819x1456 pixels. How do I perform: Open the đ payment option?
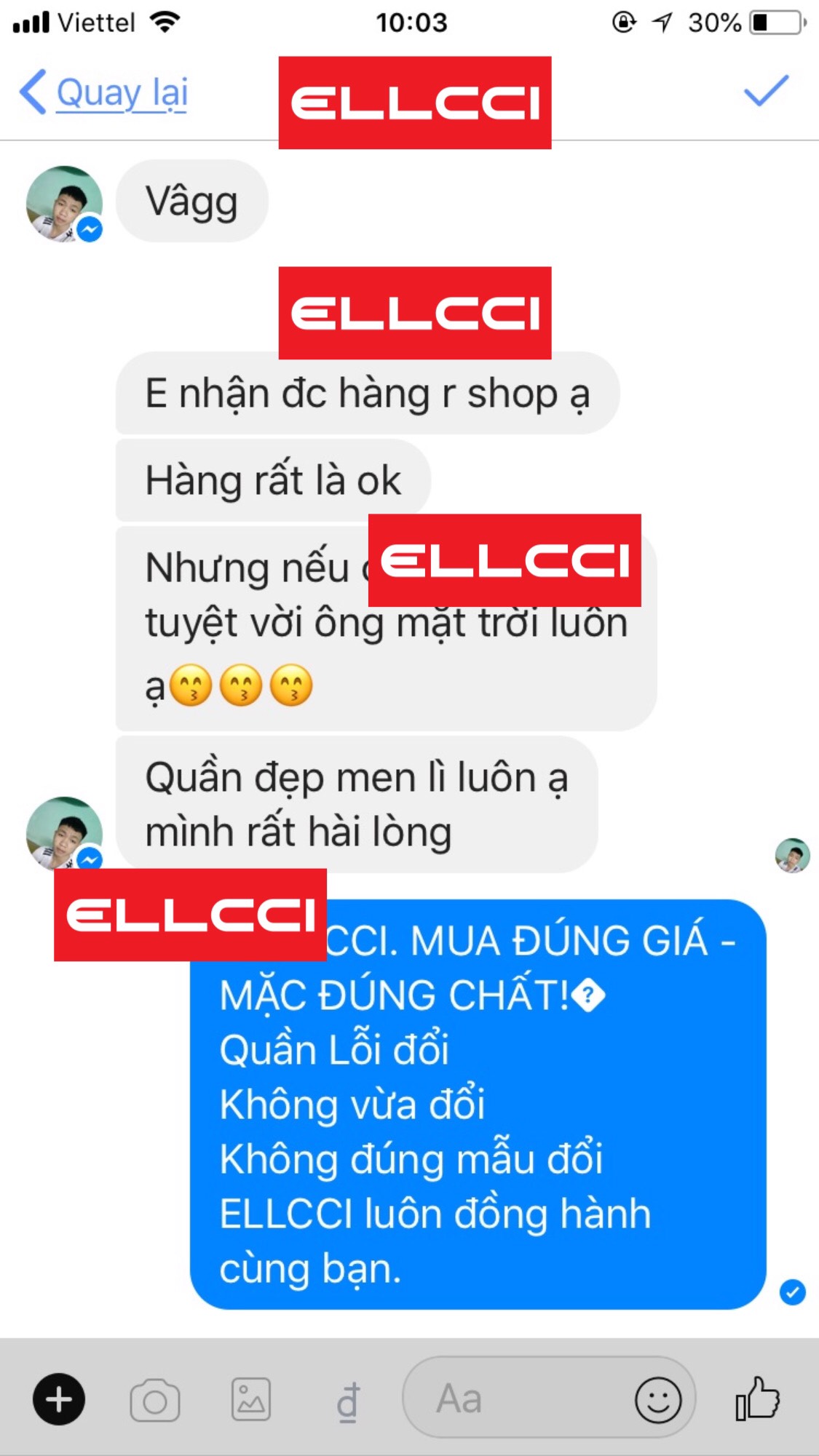click(348, 1401)
